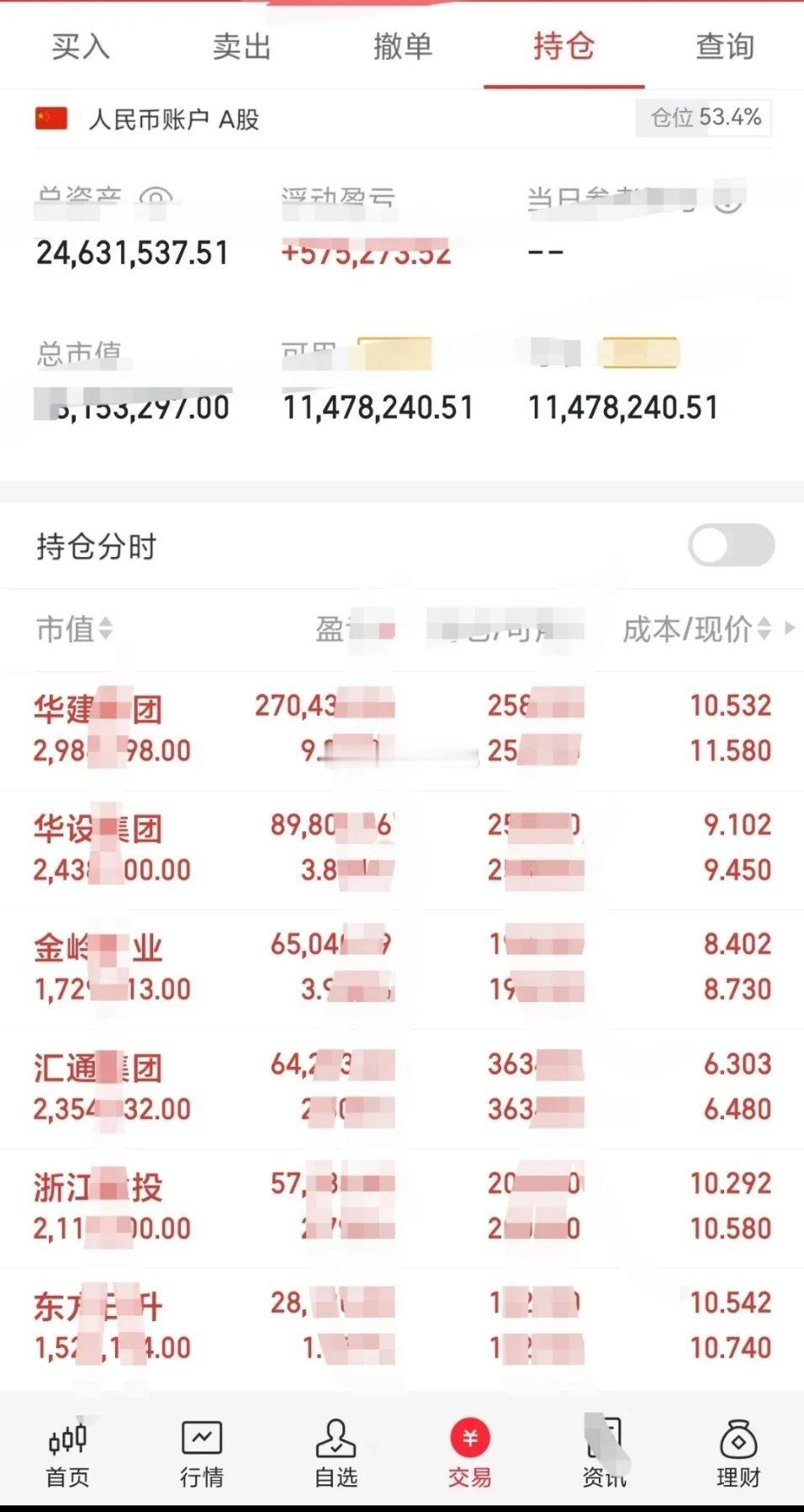This screenshot has height=1512, width=804.
Task: Open the holding priced 9.450
Action: (x=402, y=848)
